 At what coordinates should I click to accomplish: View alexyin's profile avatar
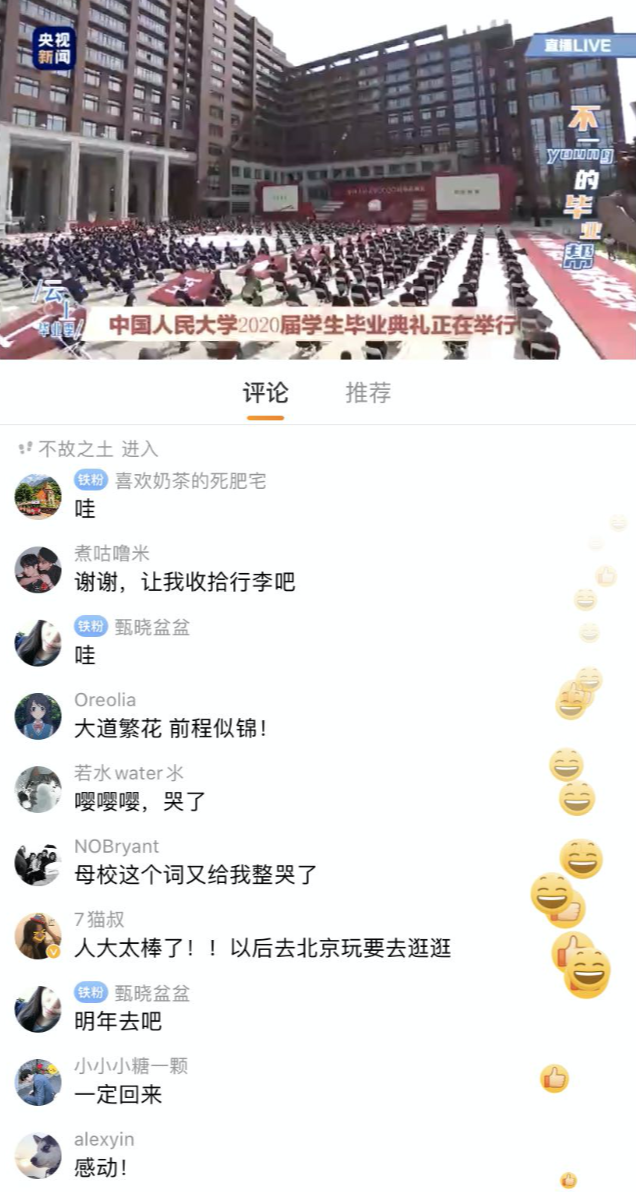(x=38, y=1155)
